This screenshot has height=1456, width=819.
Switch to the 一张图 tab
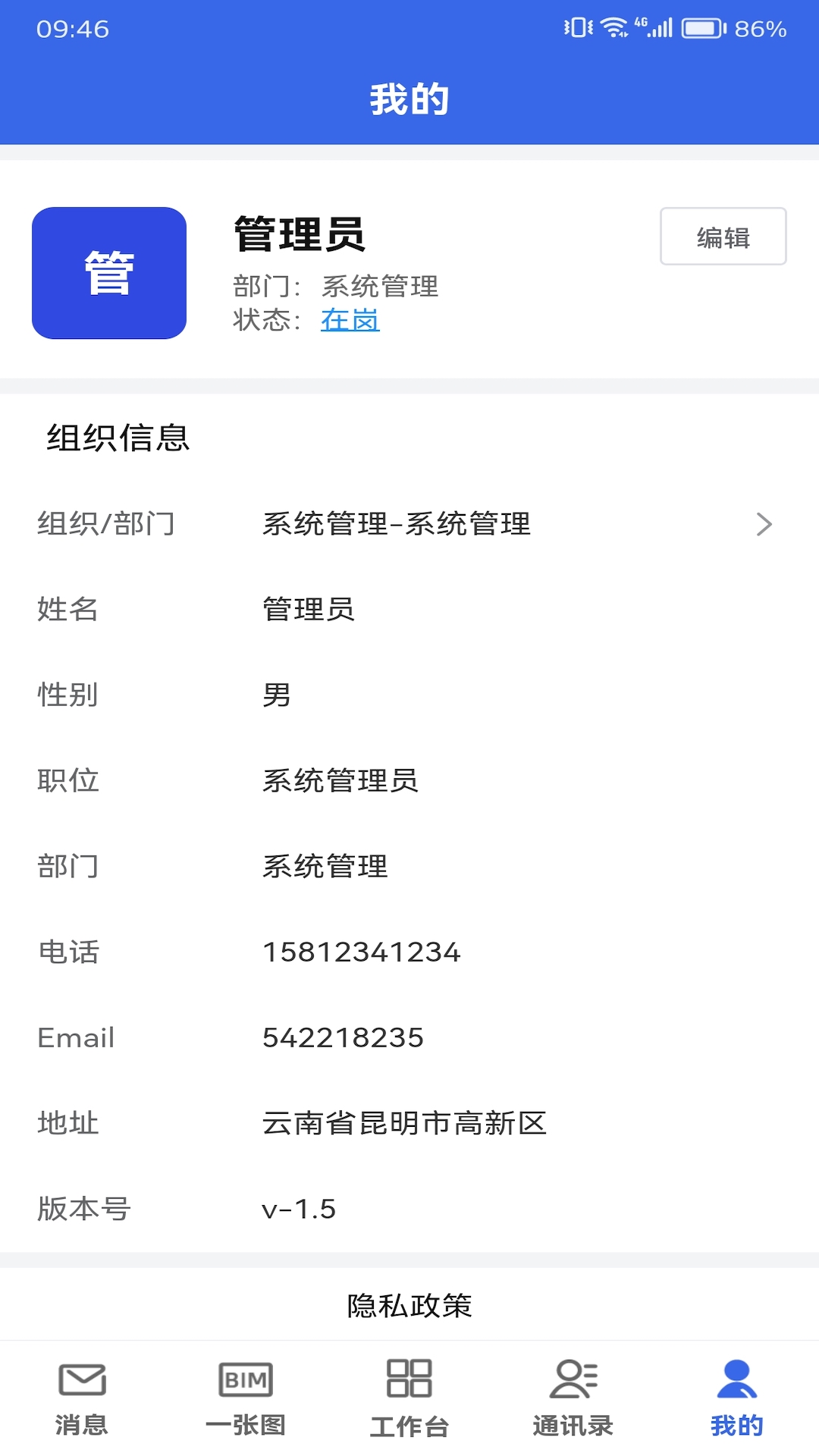pyautogui.click(x=245, y=1403)
